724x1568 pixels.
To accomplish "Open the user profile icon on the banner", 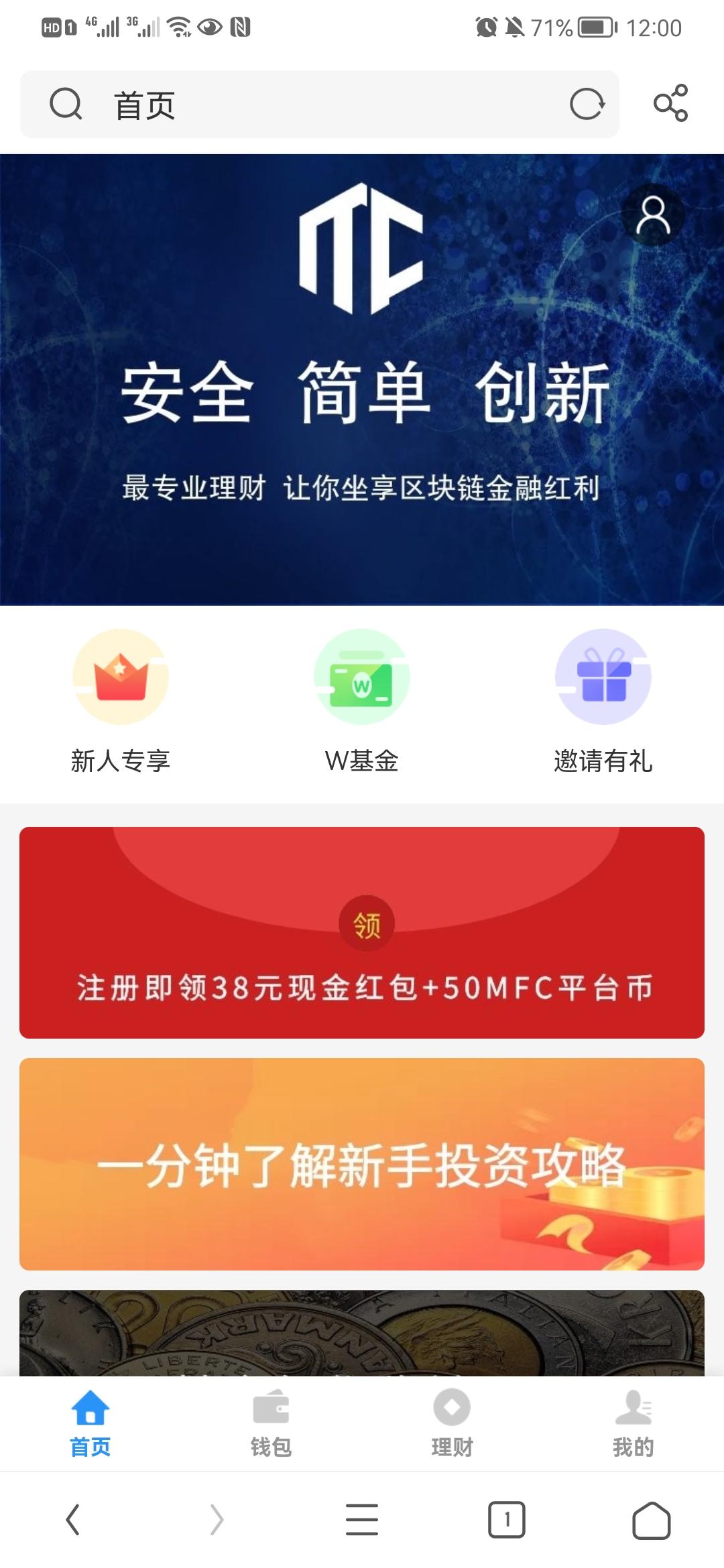I will (x=653, y=215).
